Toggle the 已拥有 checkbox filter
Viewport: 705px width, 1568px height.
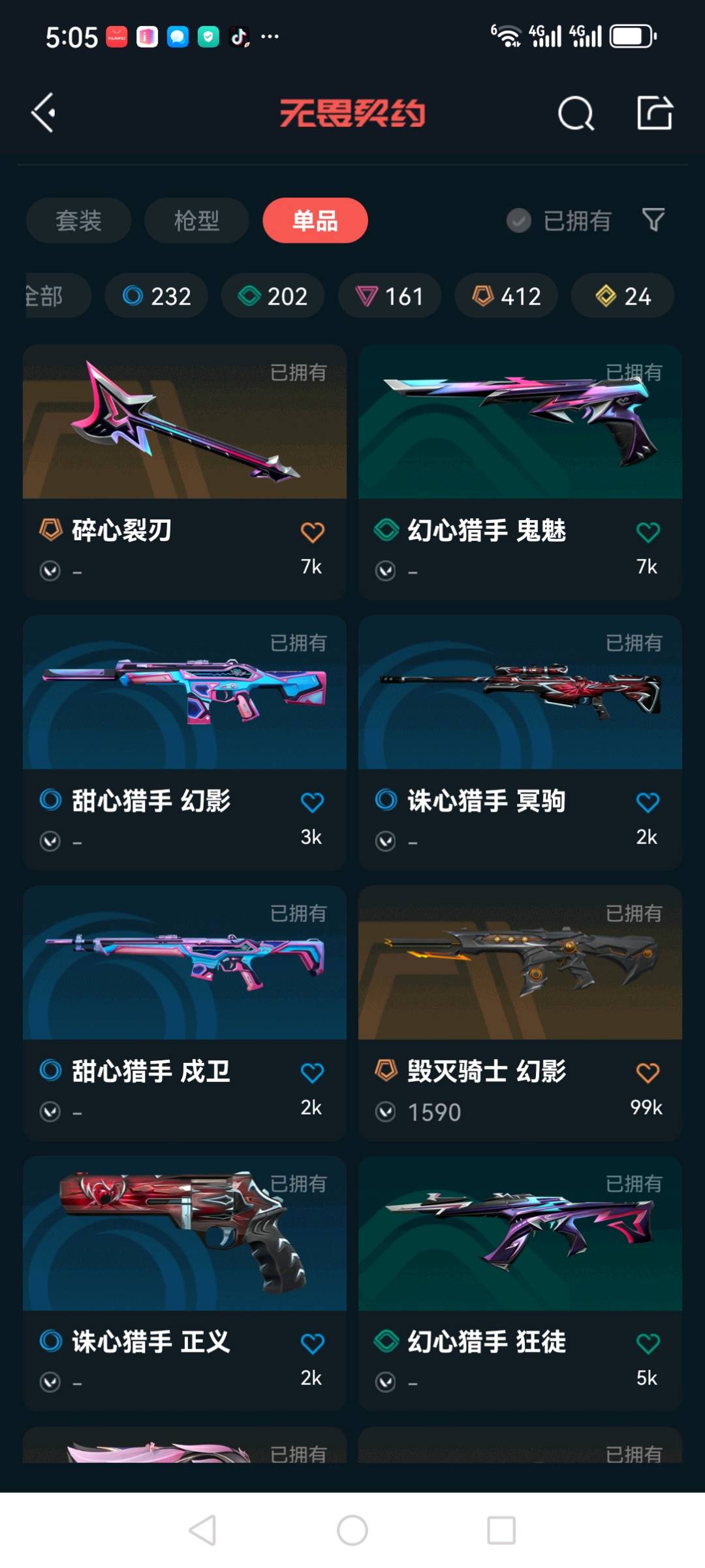(519, 221)
